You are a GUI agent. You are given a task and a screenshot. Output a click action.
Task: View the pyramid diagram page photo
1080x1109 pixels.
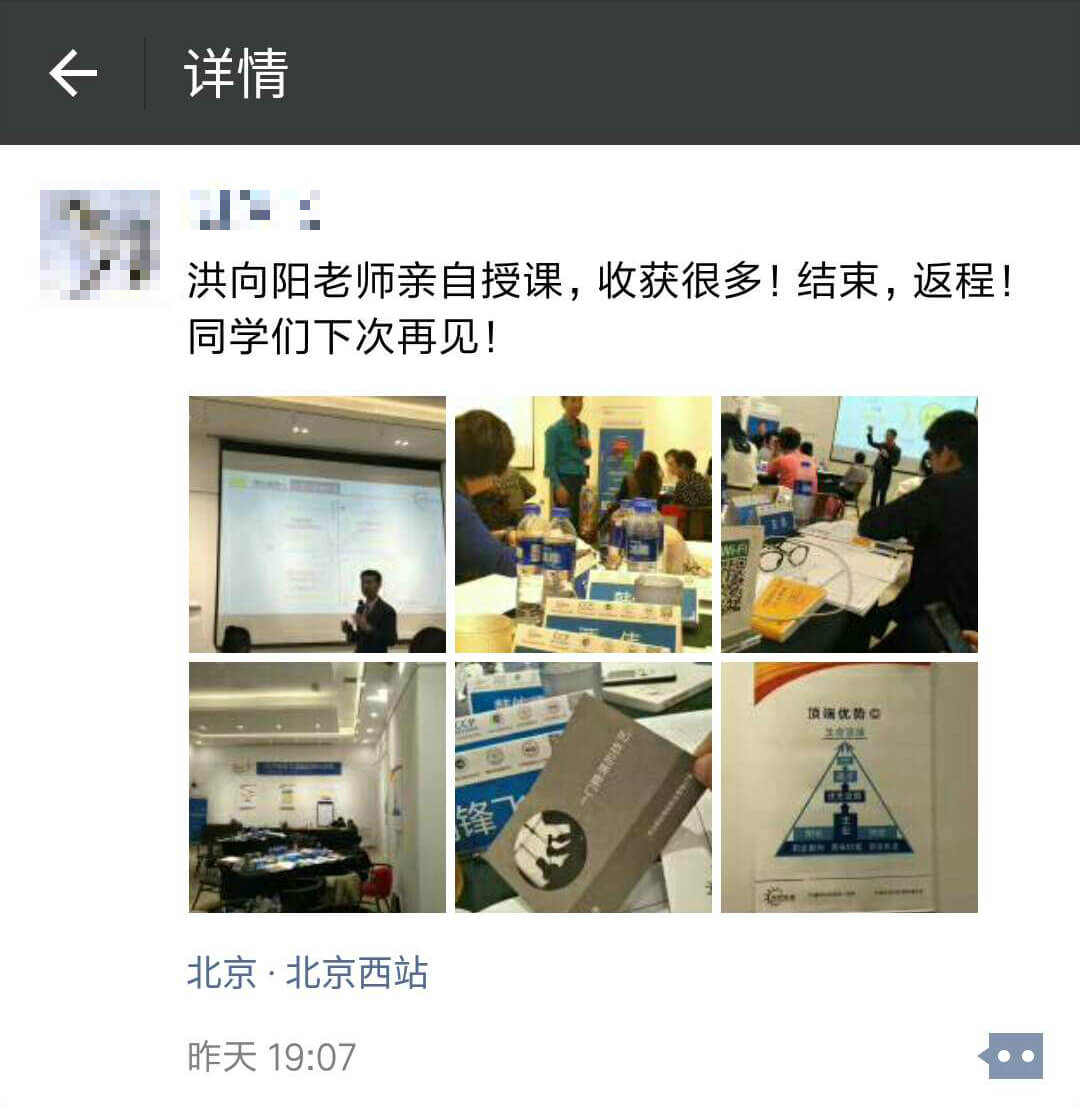tap(849, 787)
